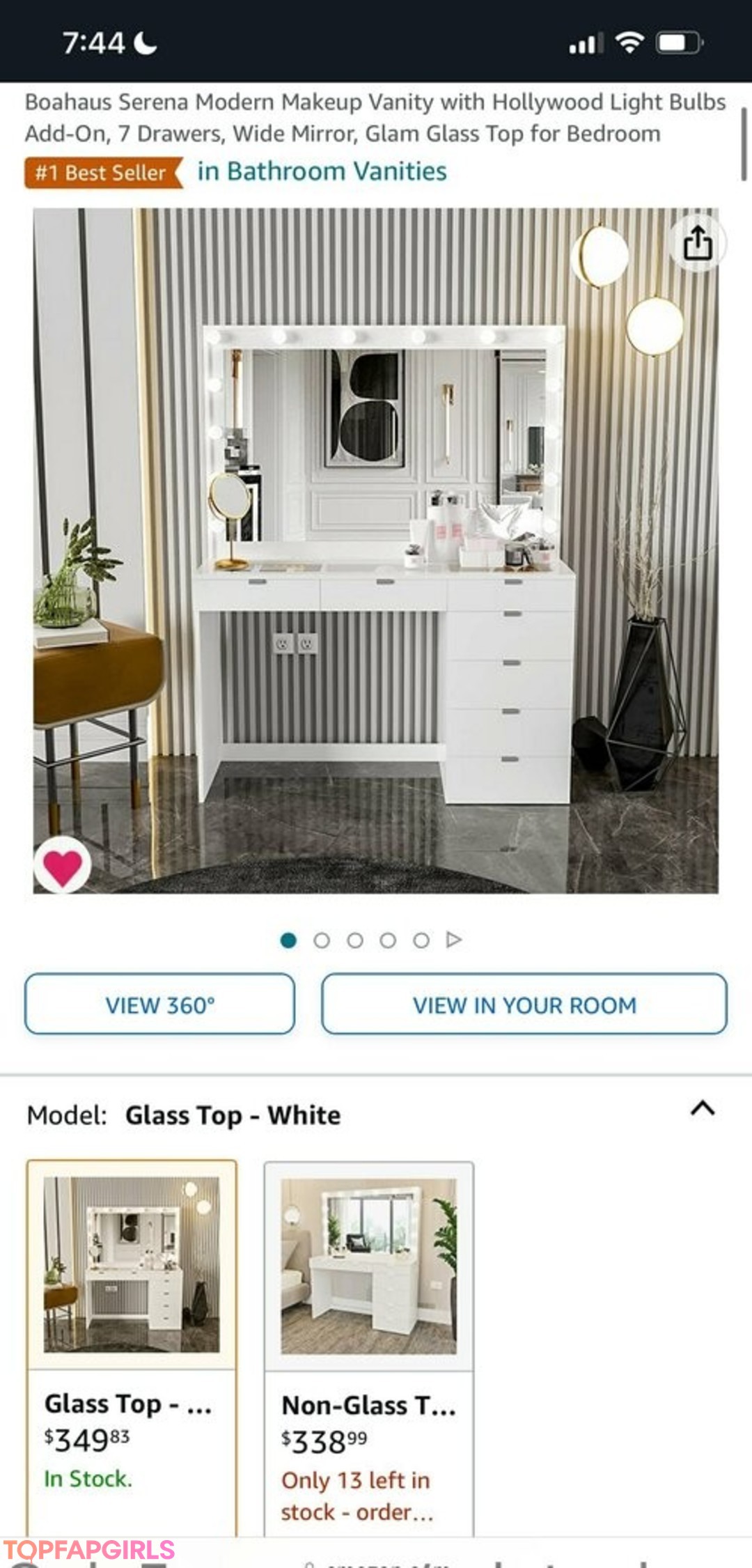Open the View 360° button
This screenshot has width=752, height=1568.
coord(159,1004)
